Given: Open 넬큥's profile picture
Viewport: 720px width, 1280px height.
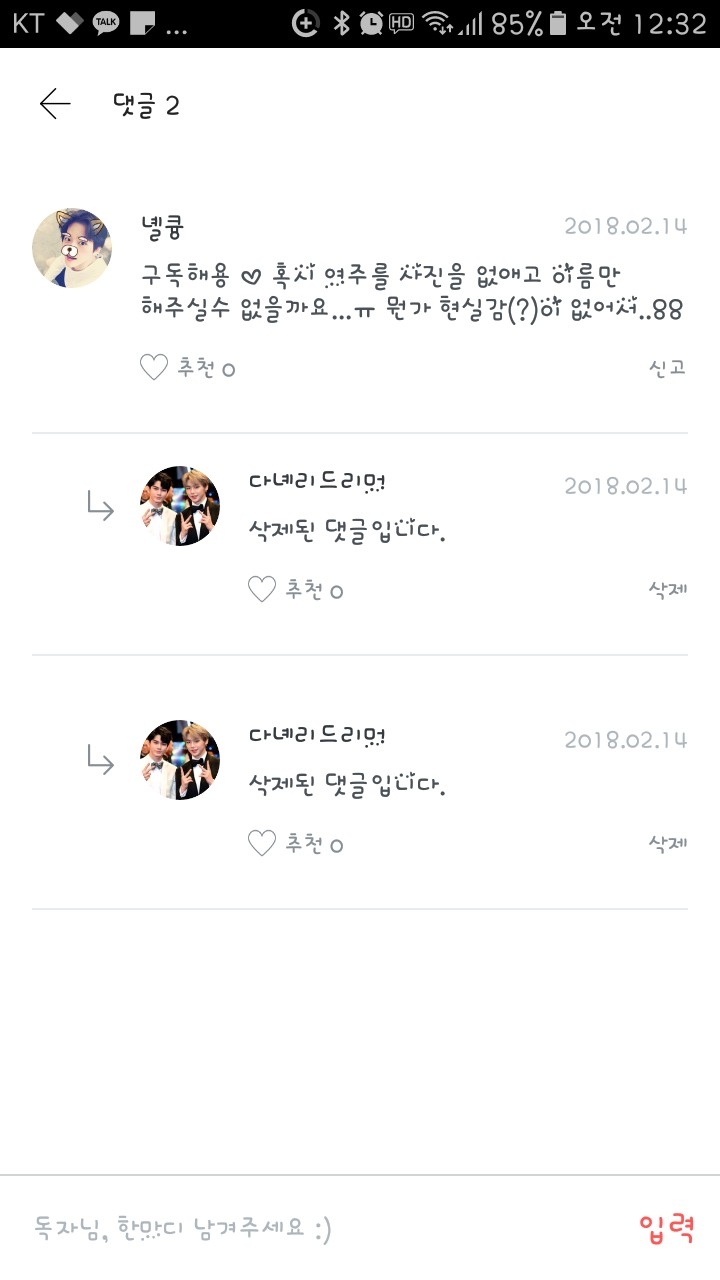Looking at the screenshot, I should [72, 248].
